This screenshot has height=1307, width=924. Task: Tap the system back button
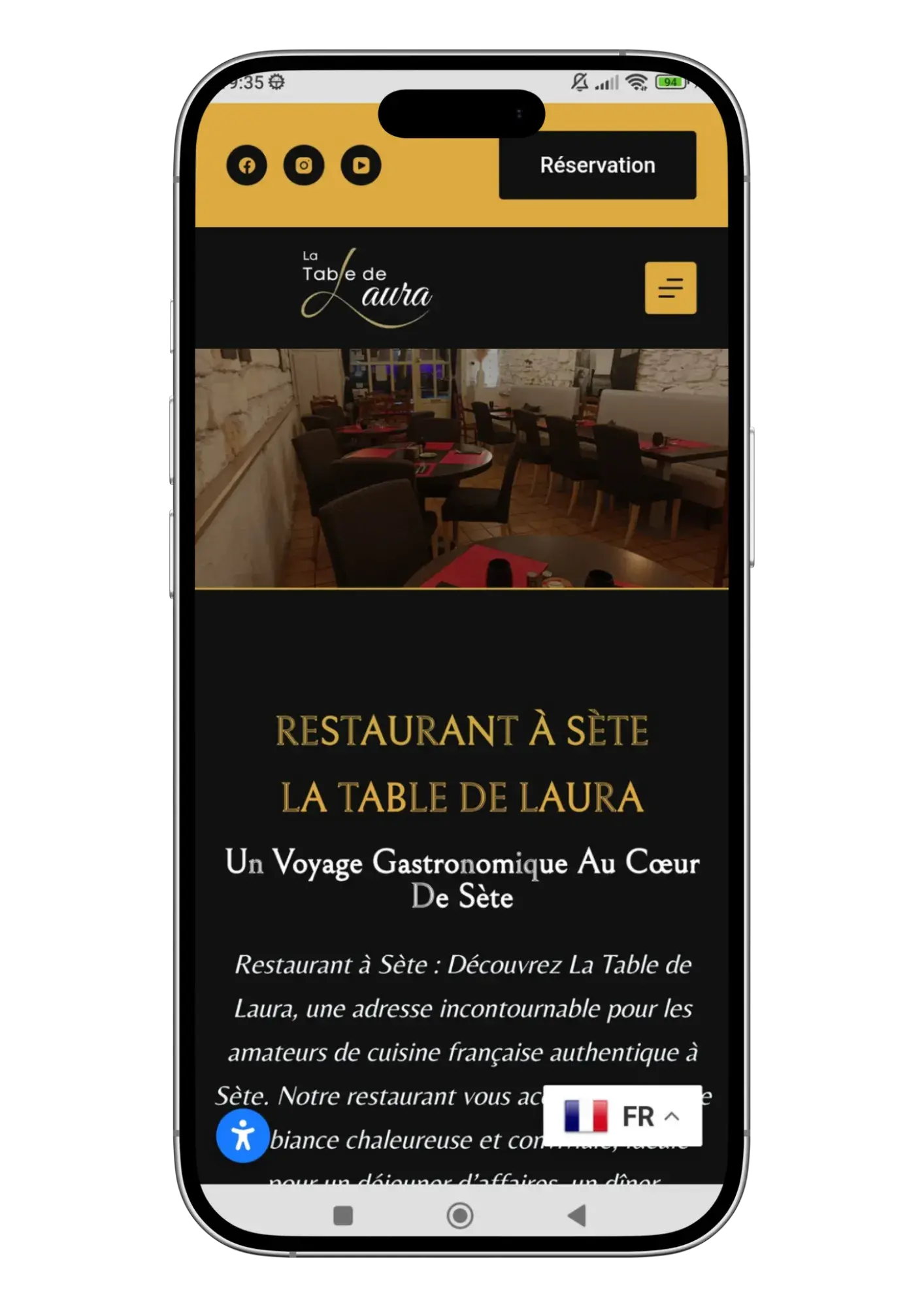tap(576, 1216)
